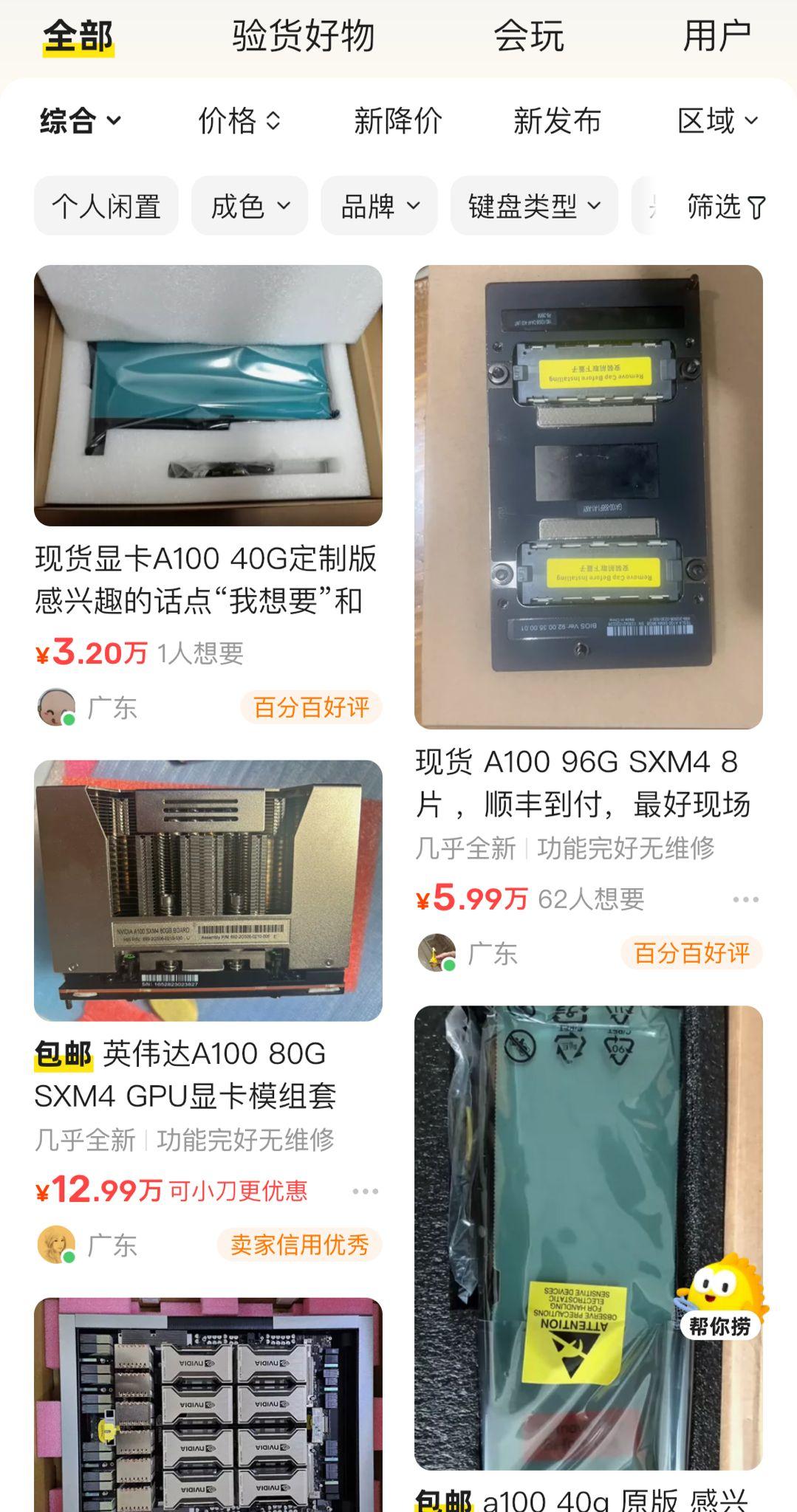Open the first seller's avatar in Guangdong
Viewport: 797px width, 1512px height.
[x=55, y=707]
